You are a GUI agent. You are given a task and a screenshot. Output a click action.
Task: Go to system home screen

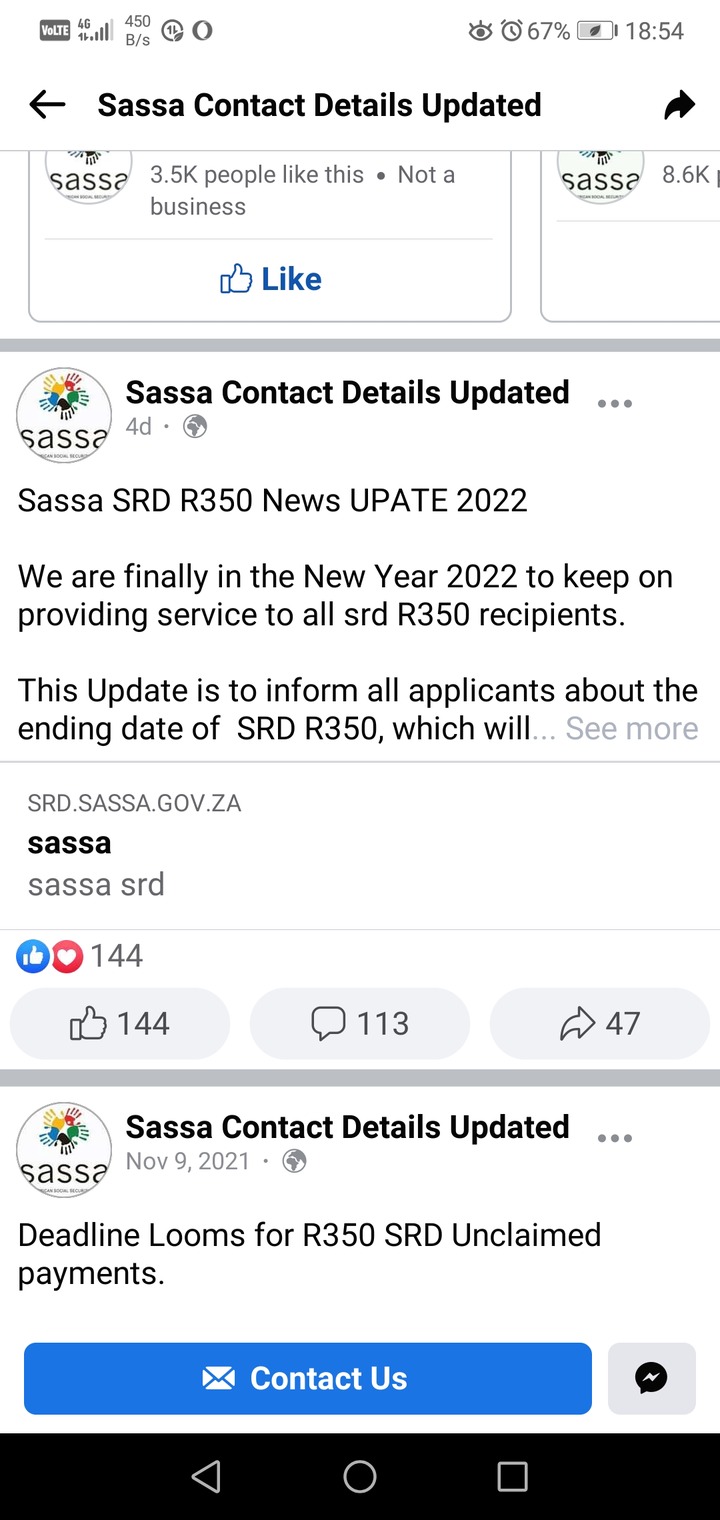coord(360,1476)
